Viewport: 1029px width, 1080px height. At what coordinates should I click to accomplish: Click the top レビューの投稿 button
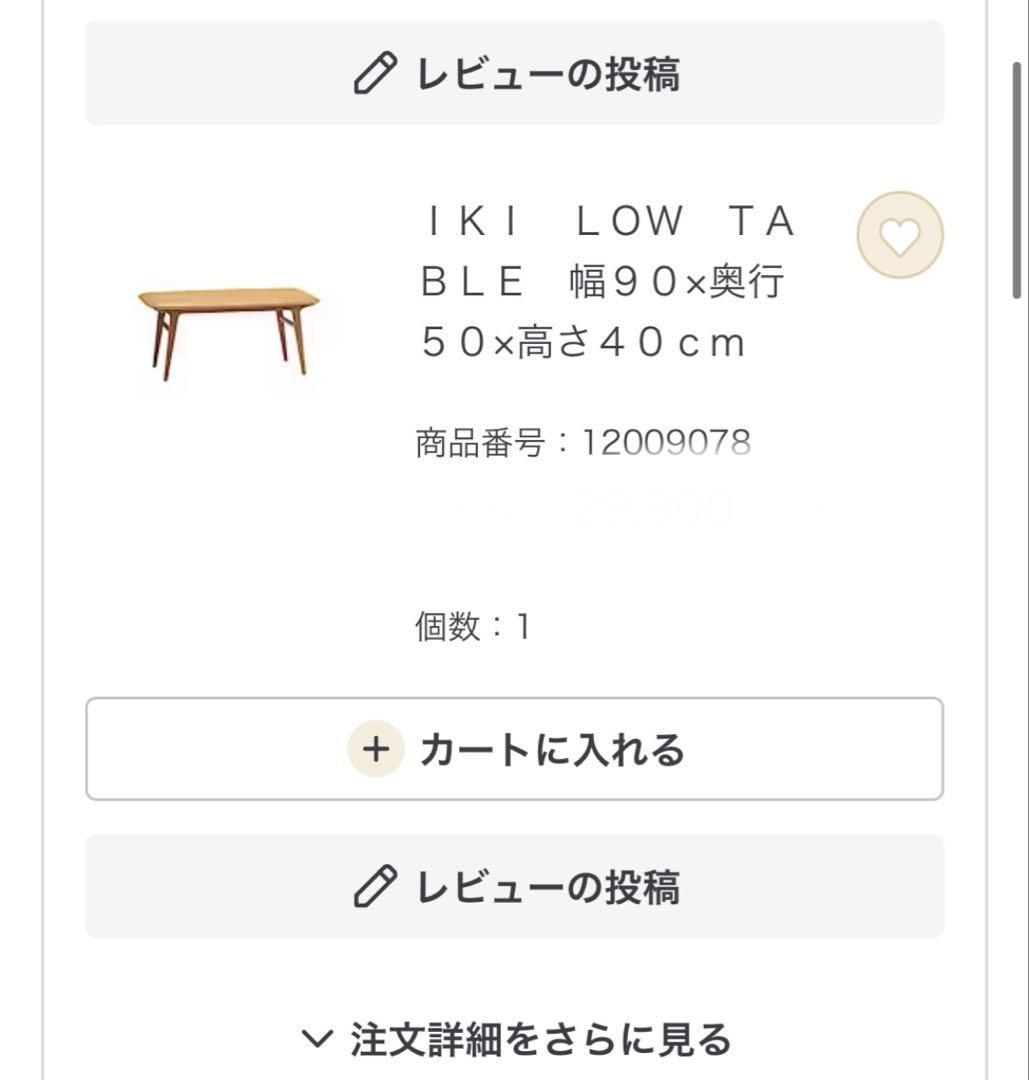tap(516, 73)
